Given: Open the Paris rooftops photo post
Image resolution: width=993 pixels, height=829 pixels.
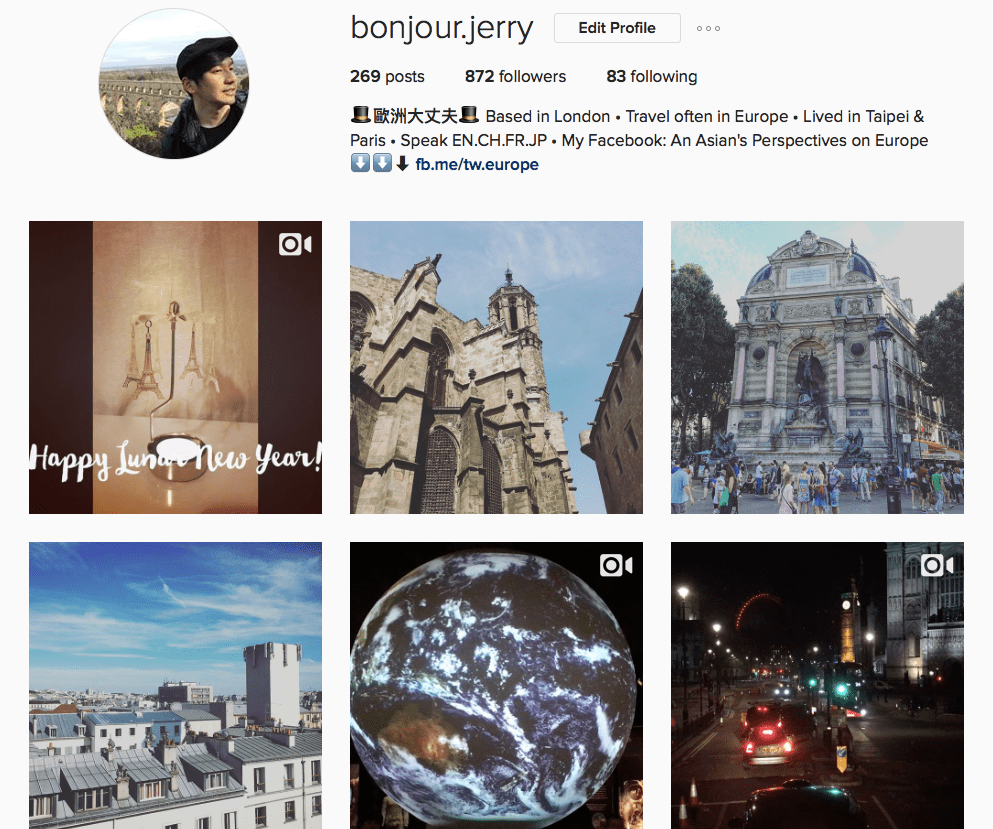Looking at the screenshot, I should 175,685.
